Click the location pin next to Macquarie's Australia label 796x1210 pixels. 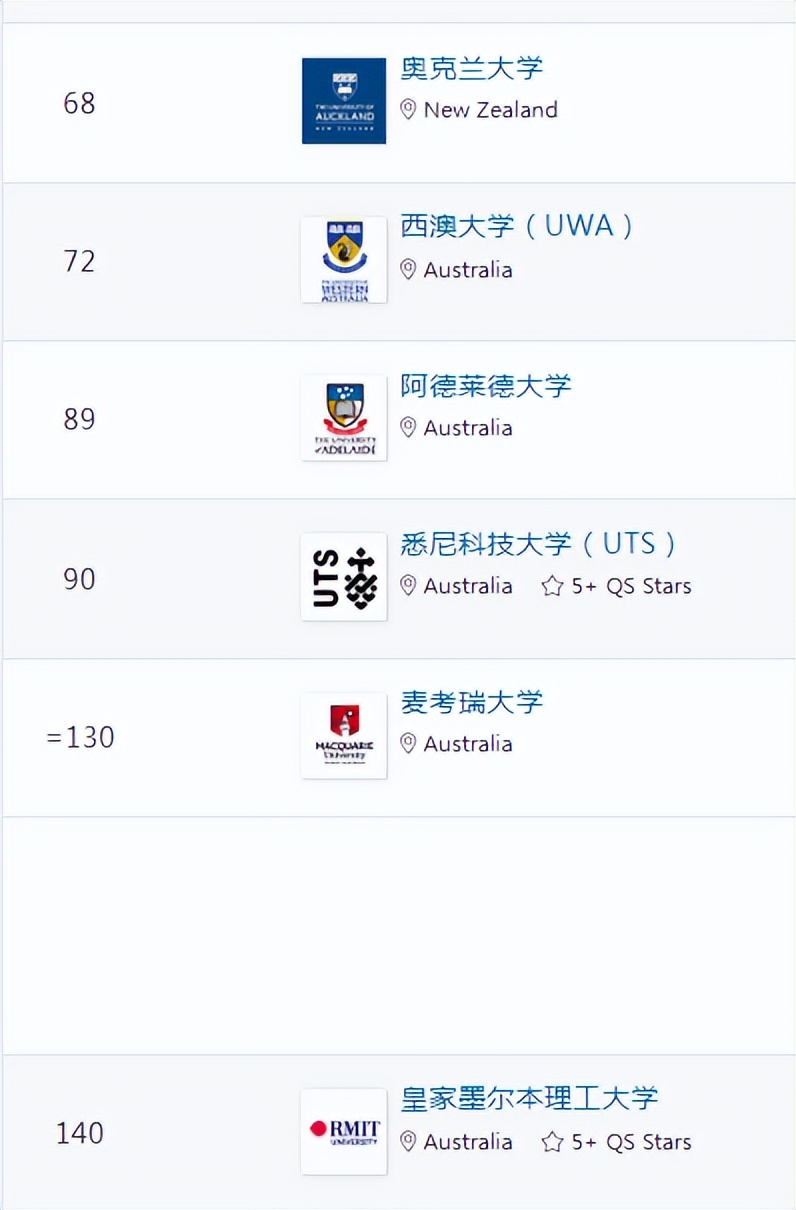coord(406,743)
